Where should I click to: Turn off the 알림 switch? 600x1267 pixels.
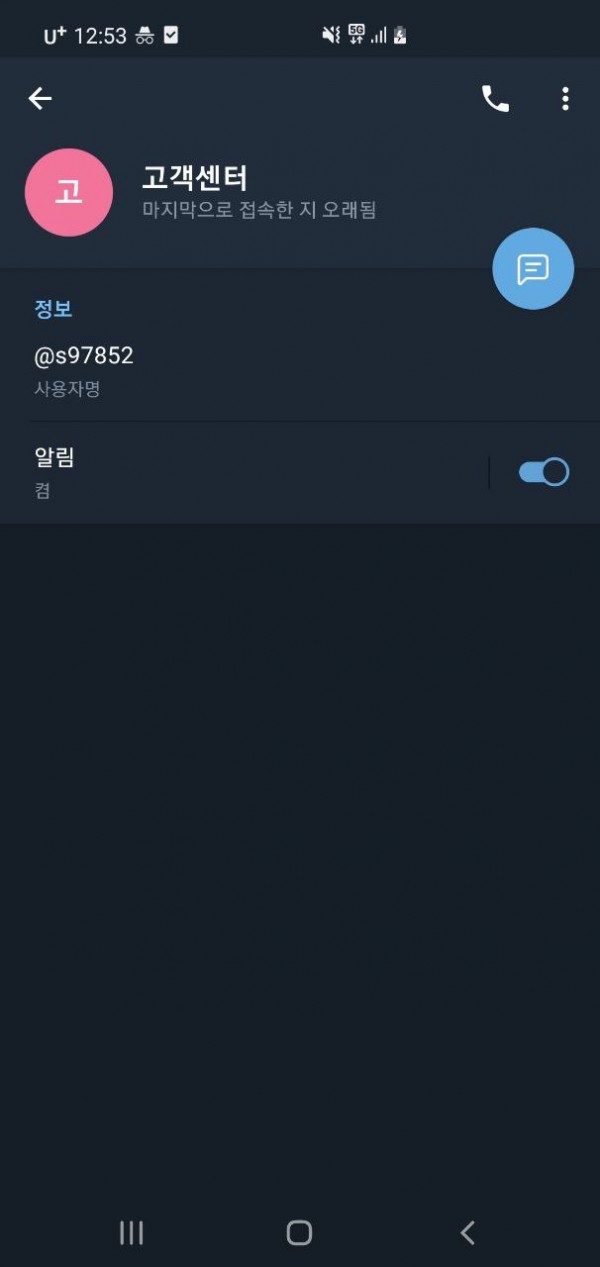tap(544, 472)
